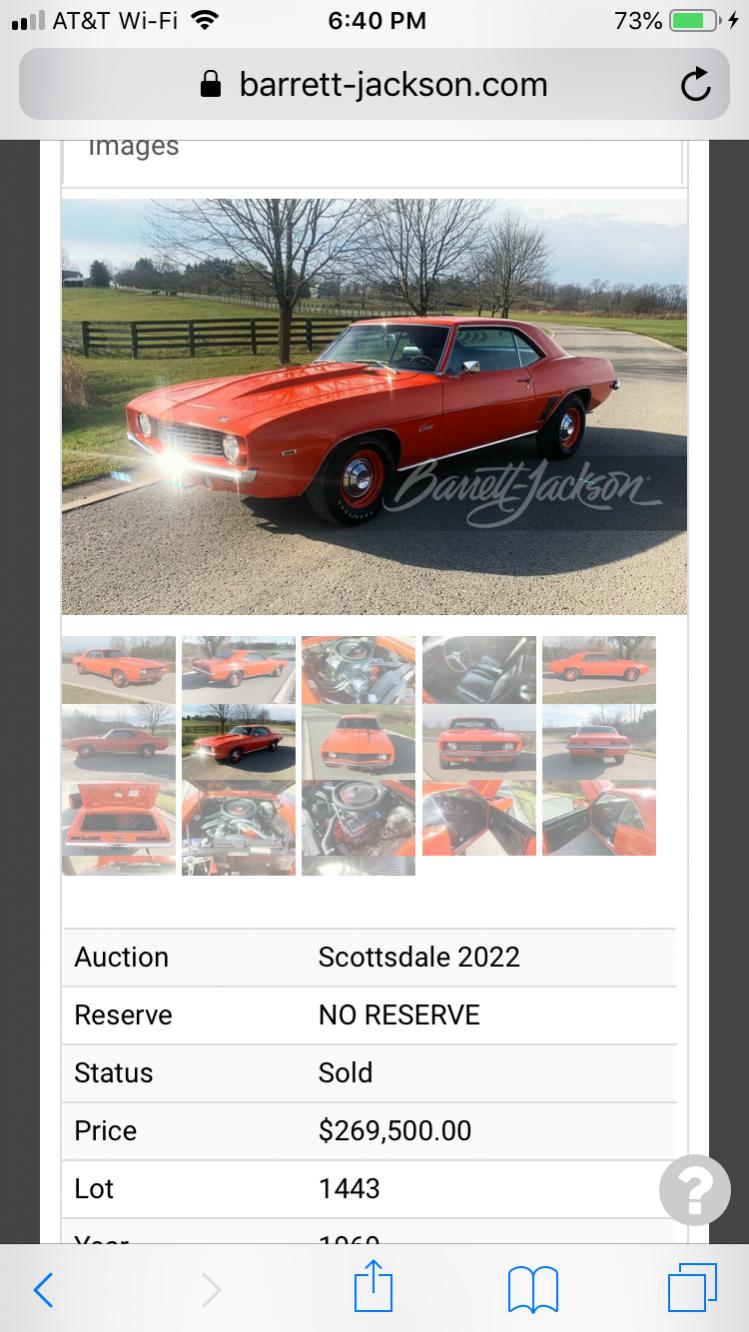749x1332 pixels.
Task: View the black interior seats thumbnail
Action: (479, 669)
